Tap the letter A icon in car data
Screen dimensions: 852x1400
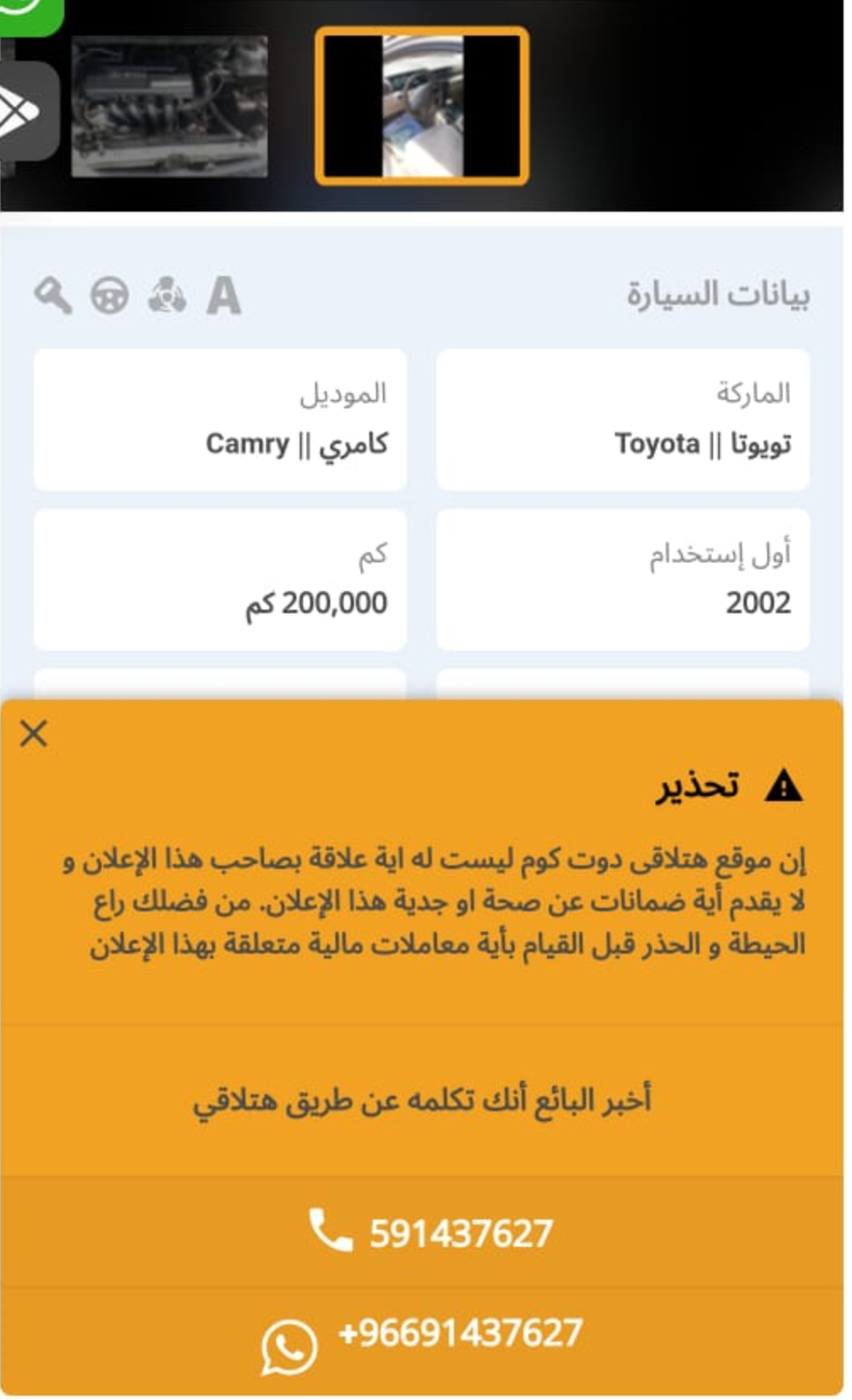coord(224,296)
